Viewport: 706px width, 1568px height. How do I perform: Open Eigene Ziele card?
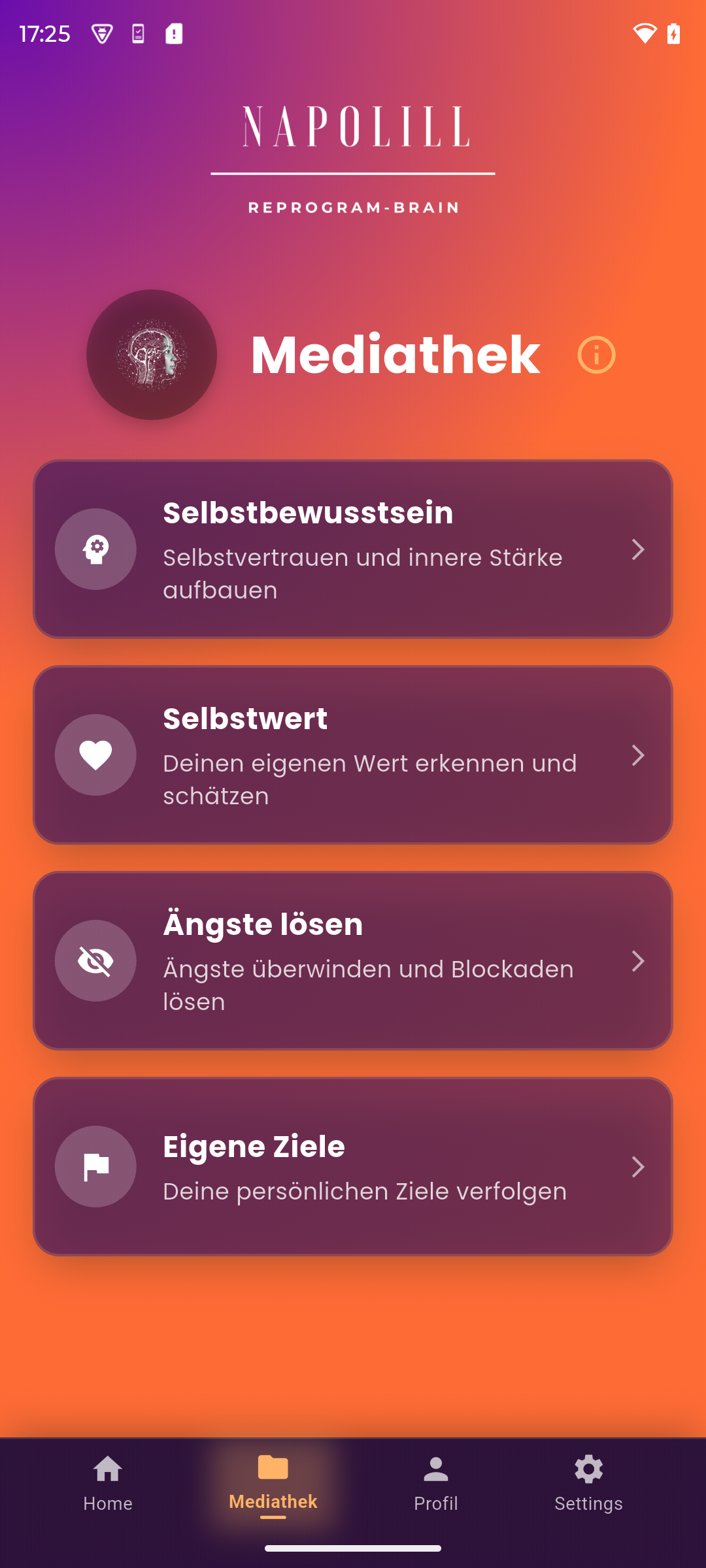(x=353, y=1167)
